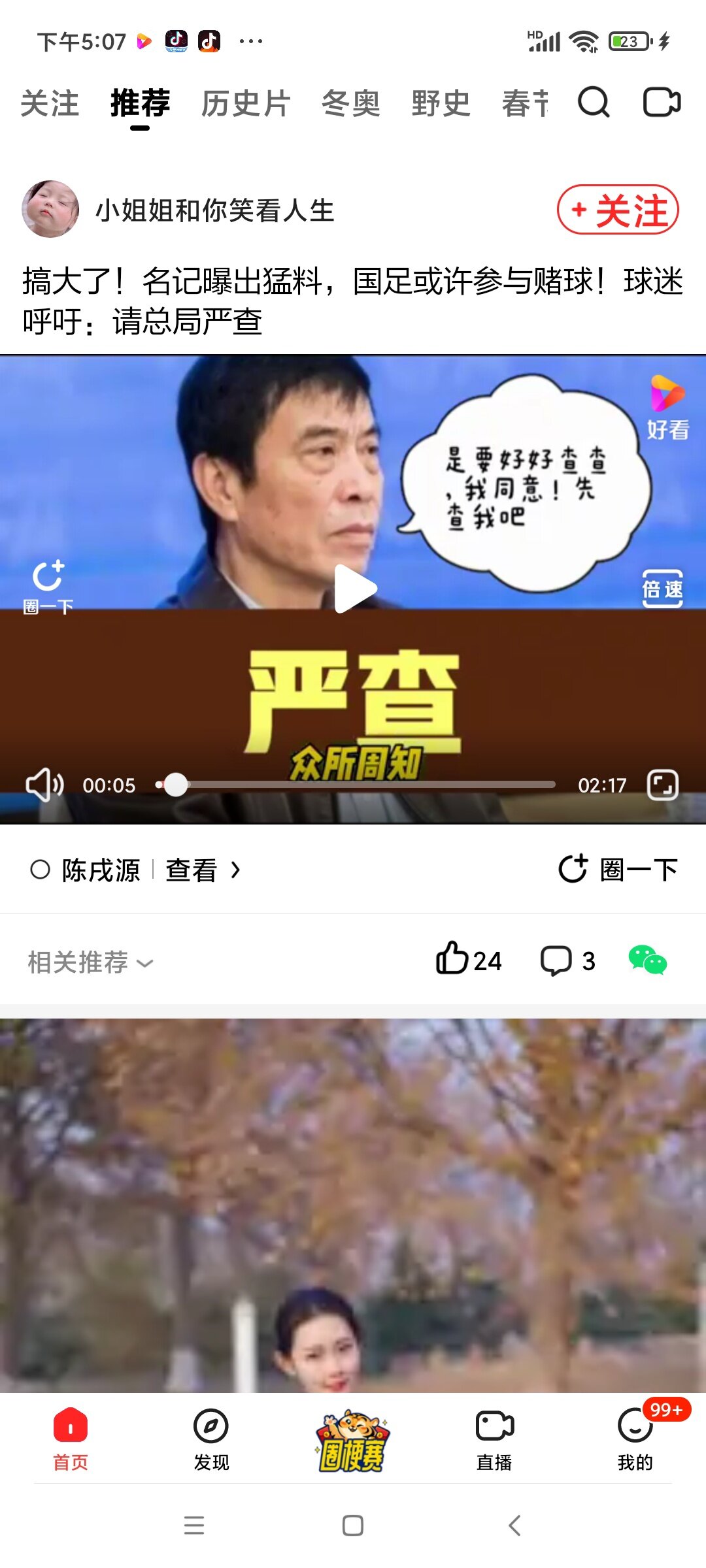Expand the 相关推荐 dropdown
This screenshot has width=706, height=1568.
click(91, 962)
